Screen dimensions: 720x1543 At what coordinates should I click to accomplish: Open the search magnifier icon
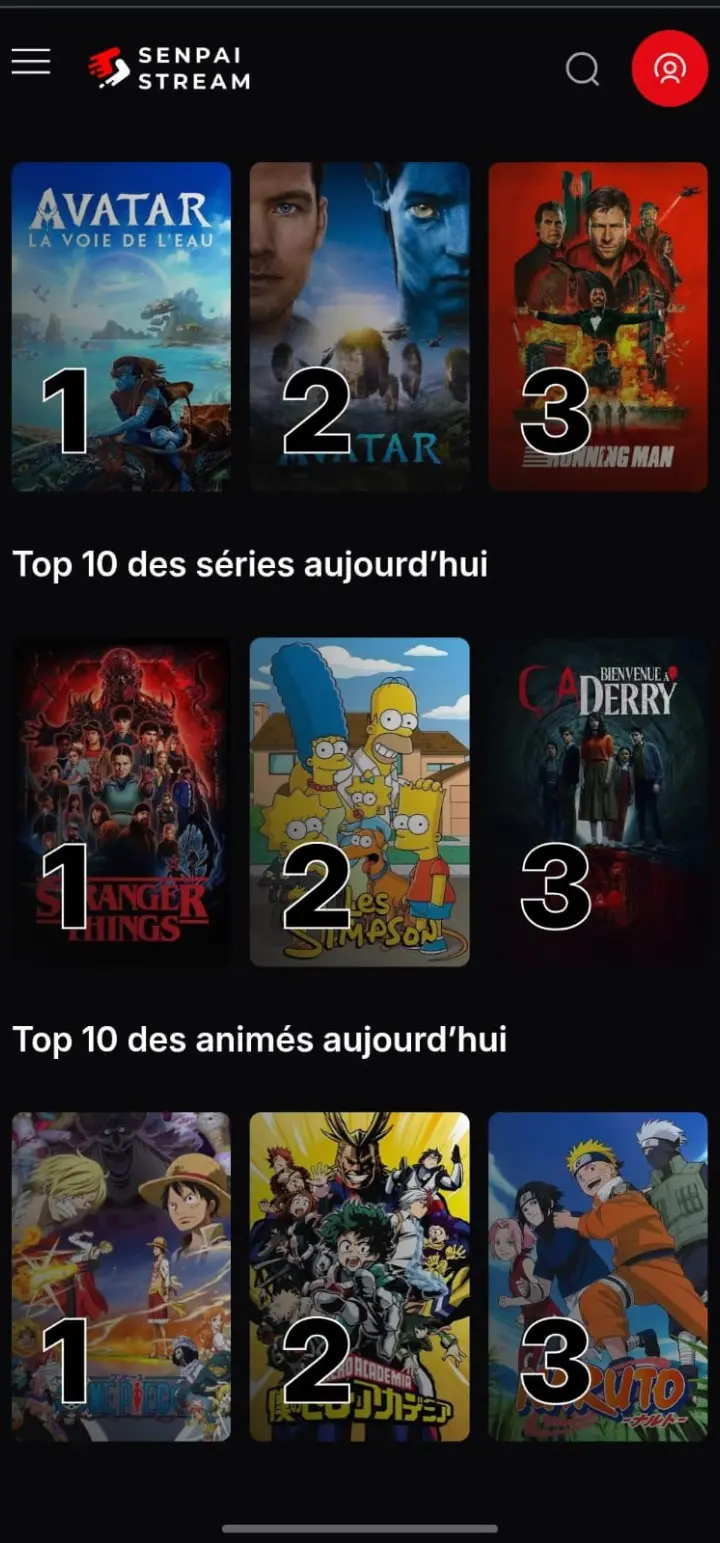582,69
